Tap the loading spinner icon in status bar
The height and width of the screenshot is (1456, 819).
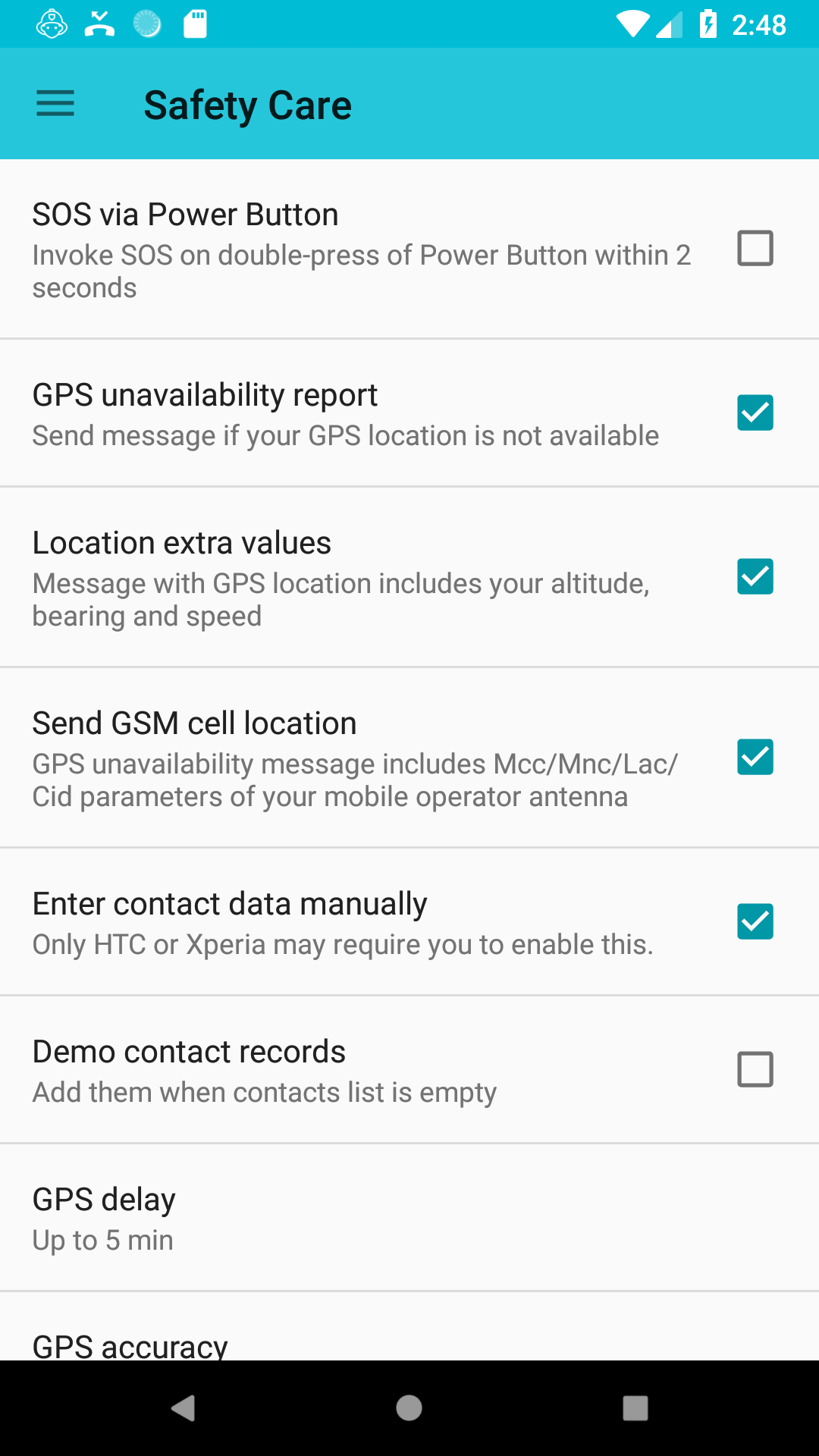point(148,24)
